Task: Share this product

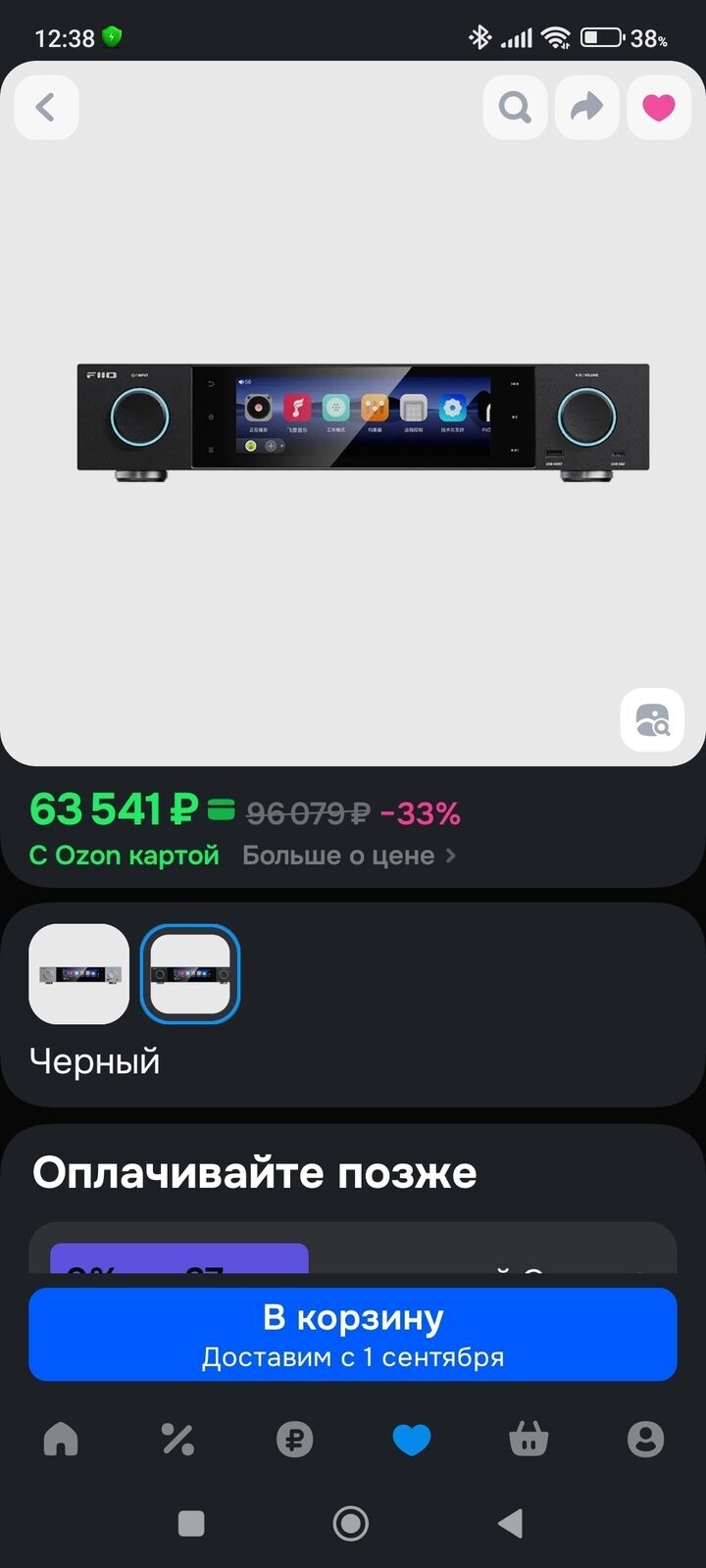Action: coord(586,107)
